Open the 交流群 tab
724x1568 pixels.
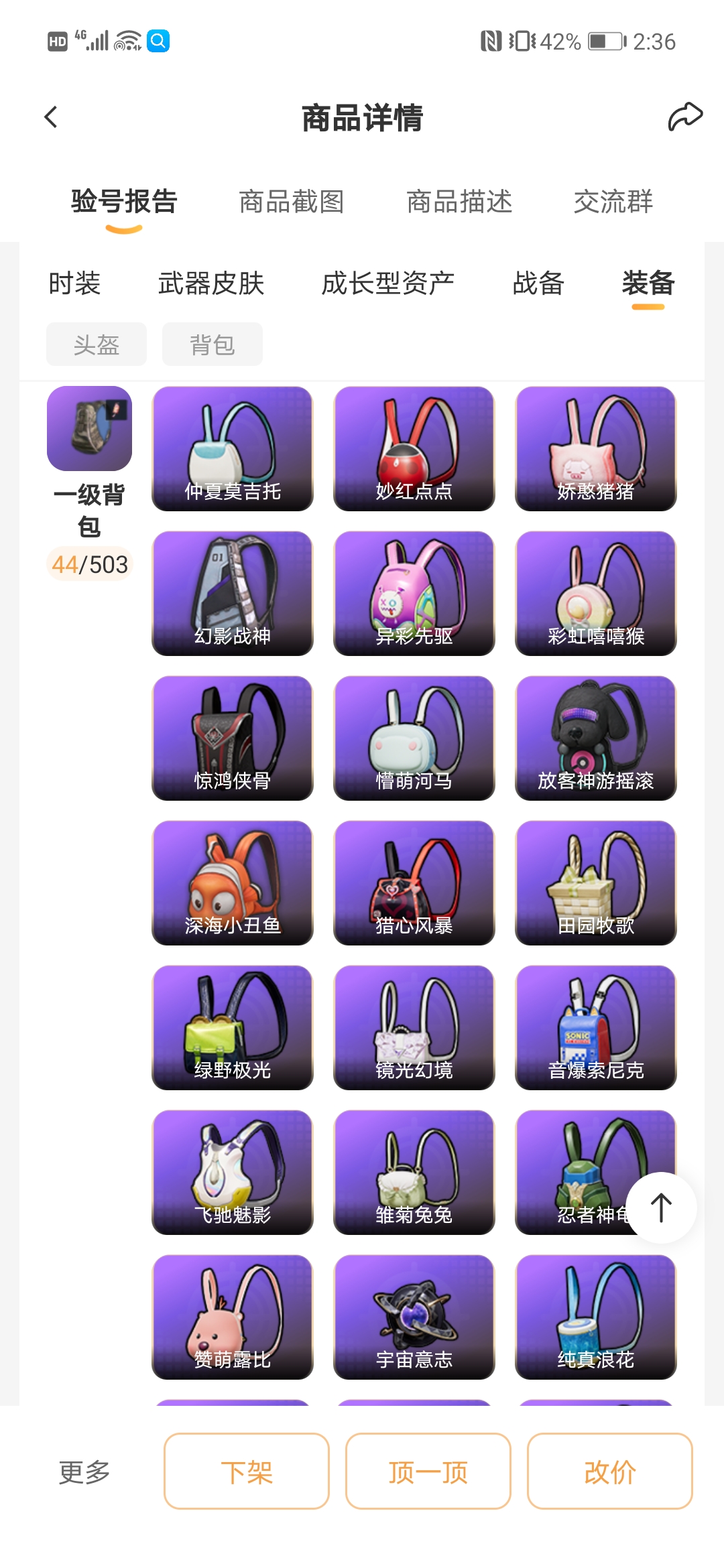(x=613, y=202)
